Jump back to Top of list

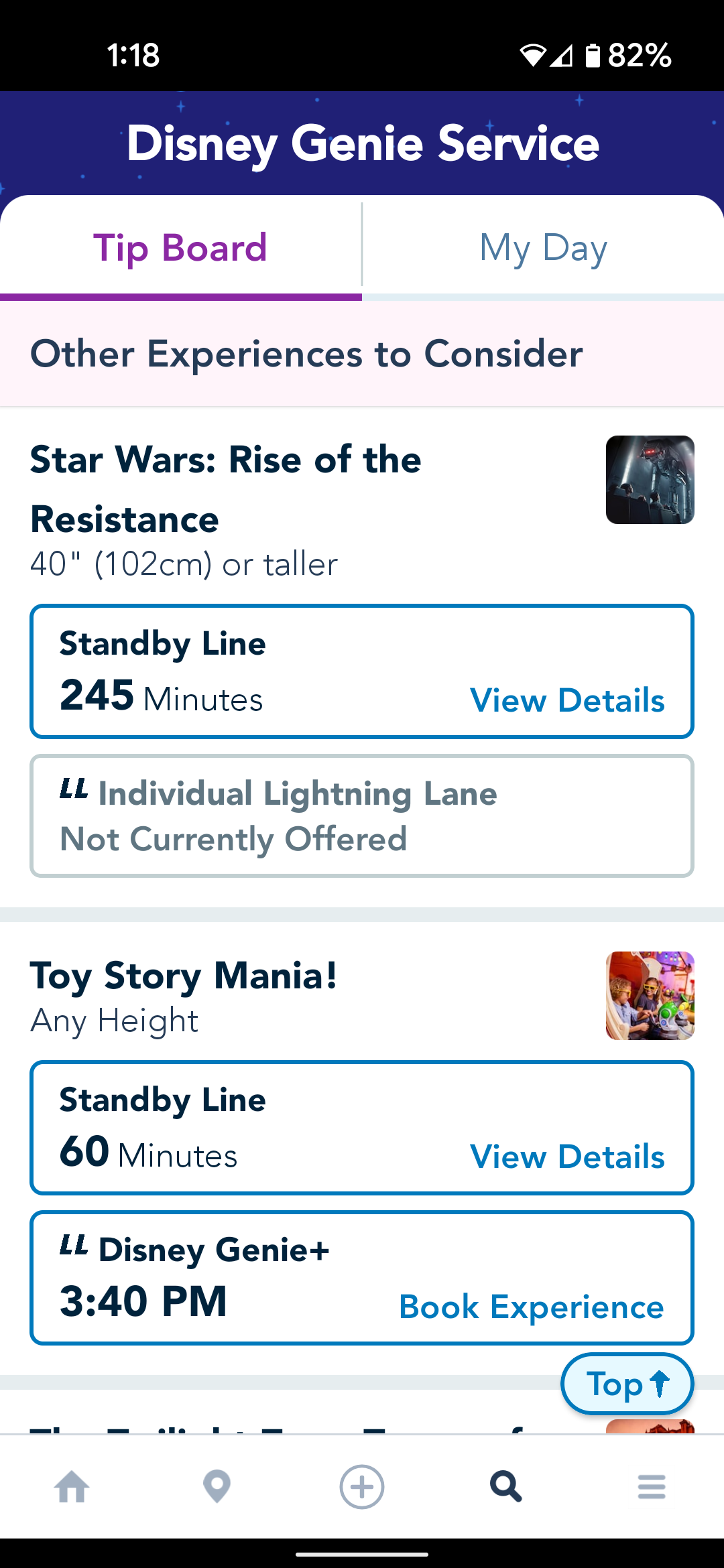point(627,1384)
